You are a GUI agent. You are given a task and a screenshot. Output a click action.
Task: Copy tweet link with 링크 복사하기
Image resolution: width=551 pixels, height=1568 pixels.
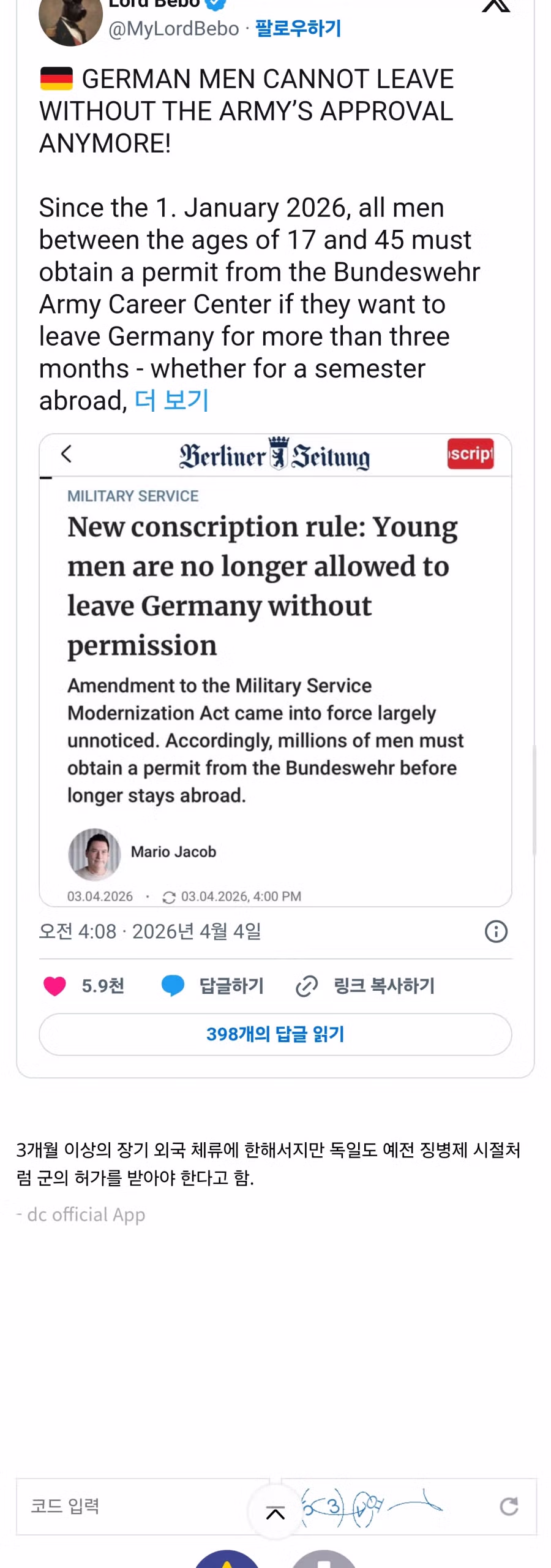tap(365, 986)
